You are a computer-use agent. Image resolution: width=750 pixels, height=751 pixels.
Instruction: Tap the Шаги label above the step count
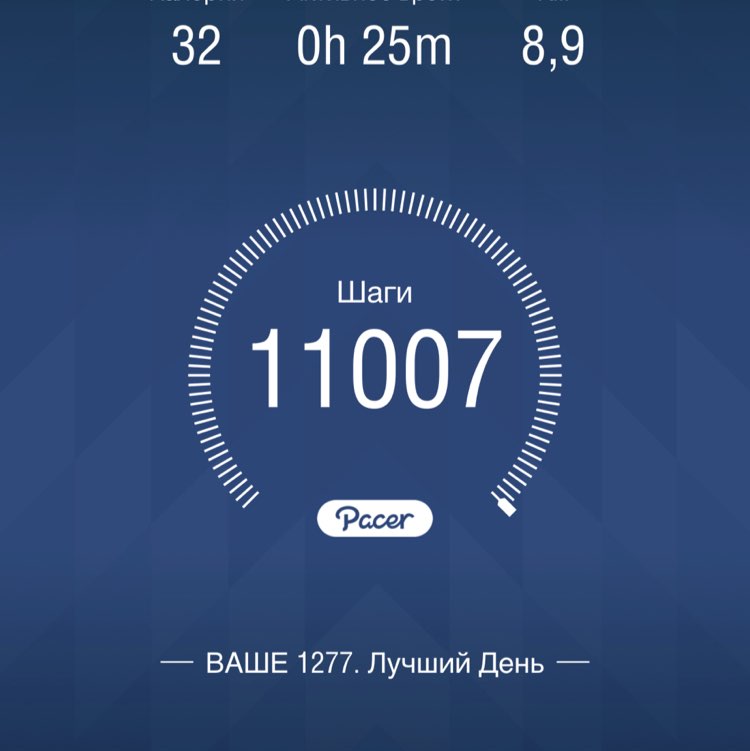(x=375, y=293)
